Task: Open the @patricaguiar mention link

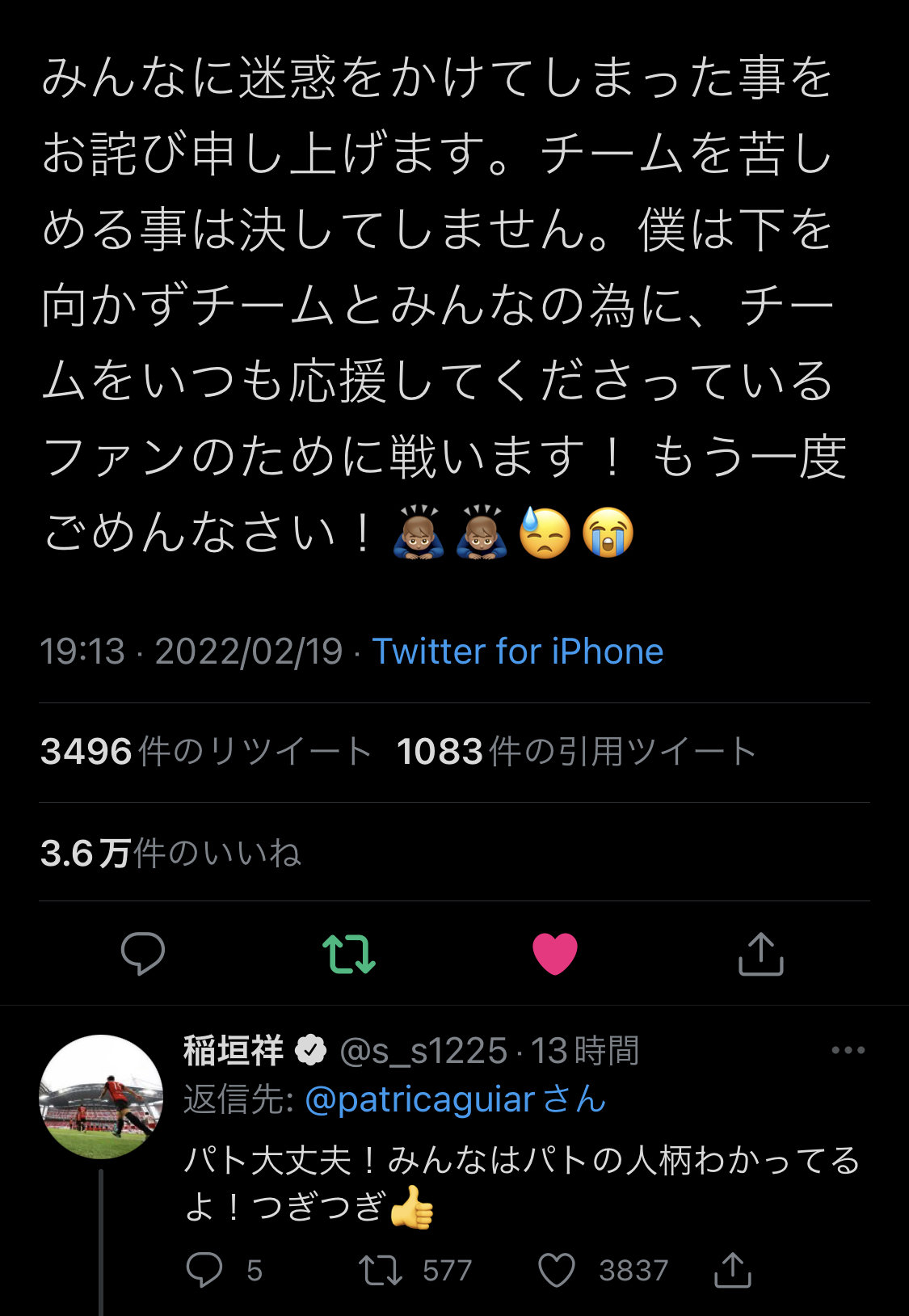Action: point(420,1100)
